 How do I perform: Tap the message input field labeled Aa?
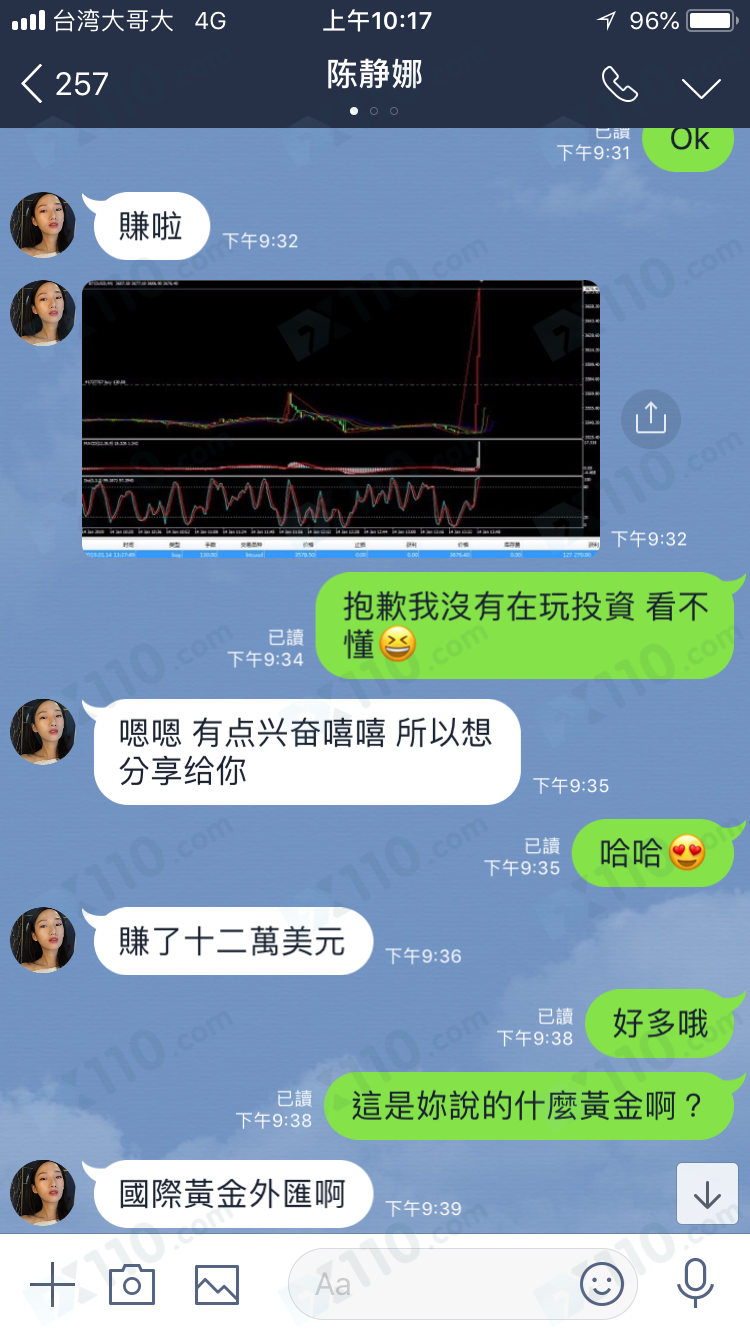point(430,1285)
